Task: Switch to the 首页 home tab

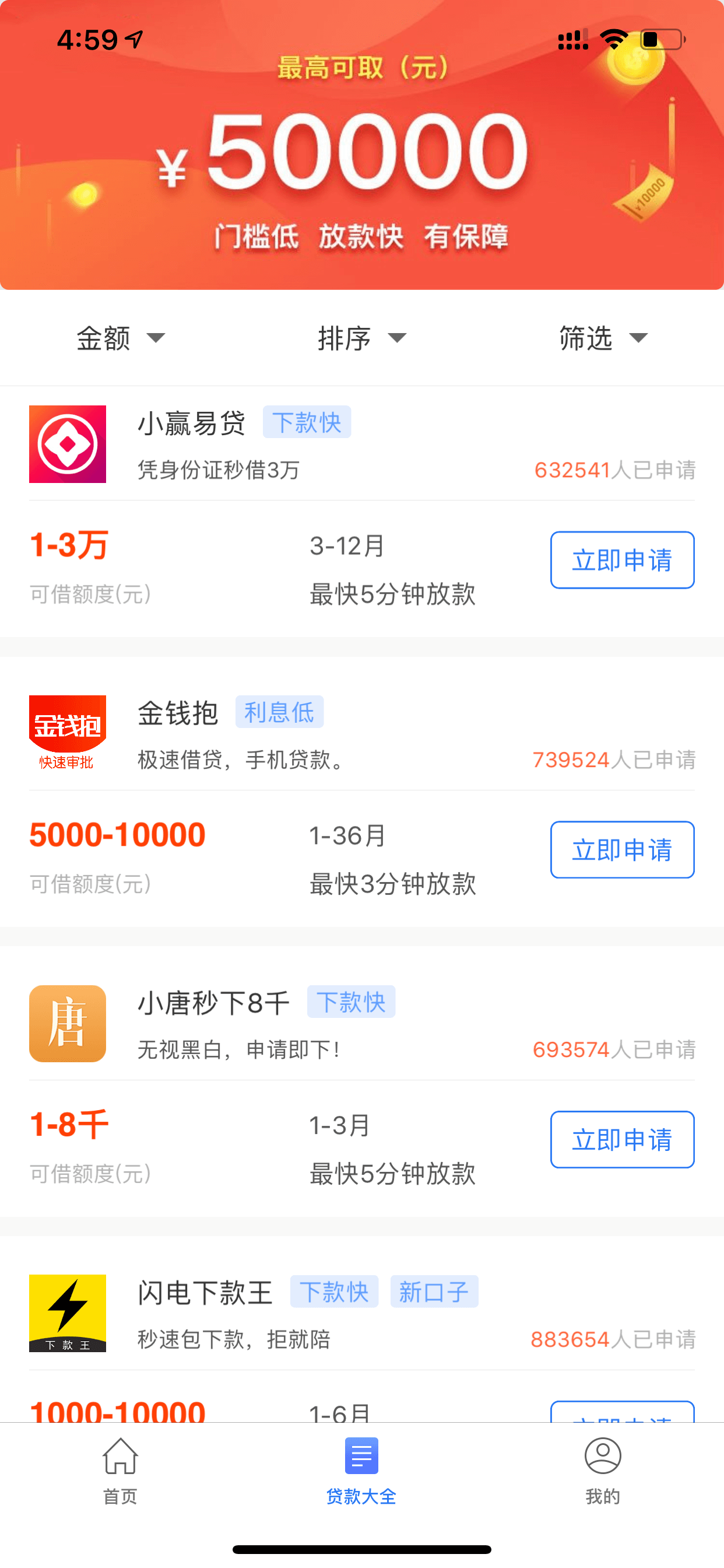Action: pos(121,1471)
